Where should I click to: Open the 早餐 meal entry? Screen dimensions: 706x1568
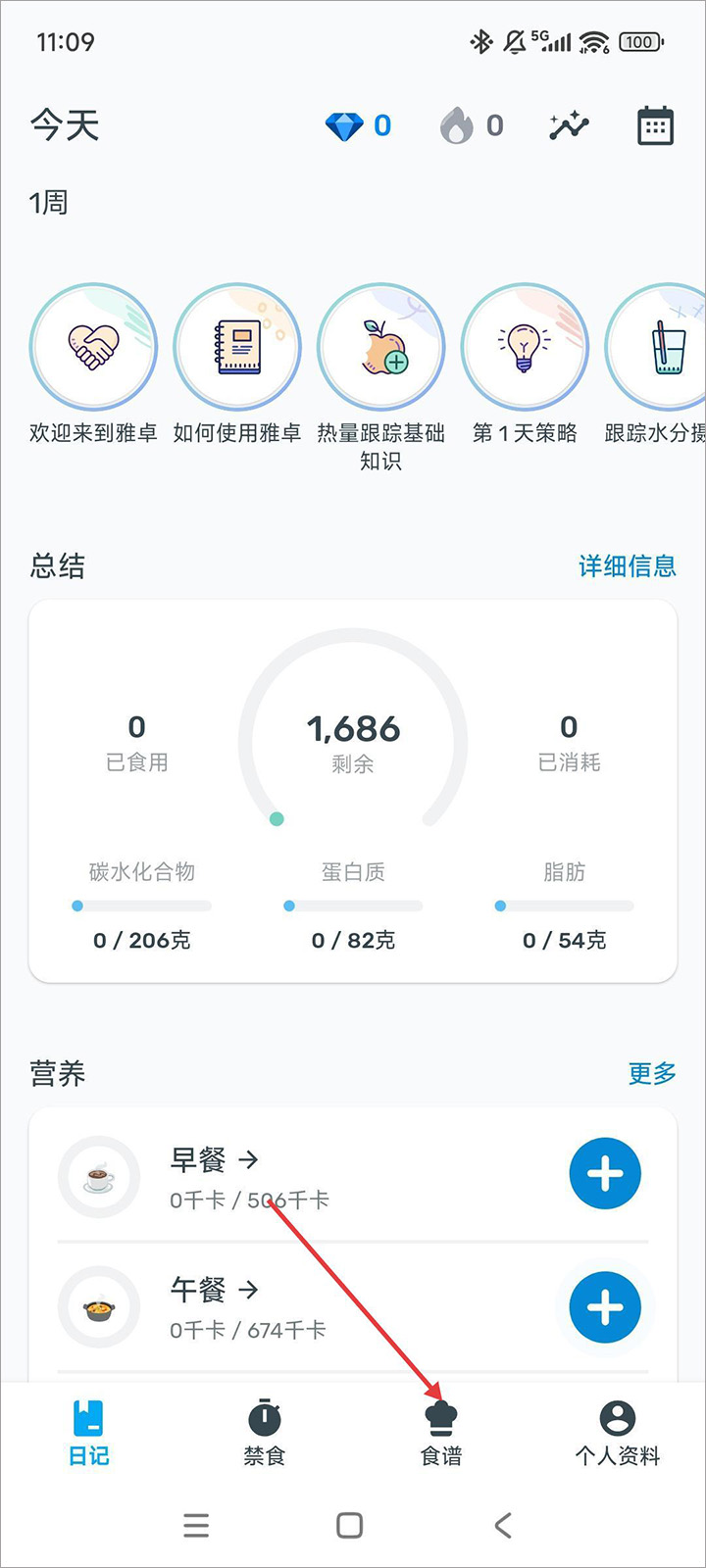coord(214,1161)
